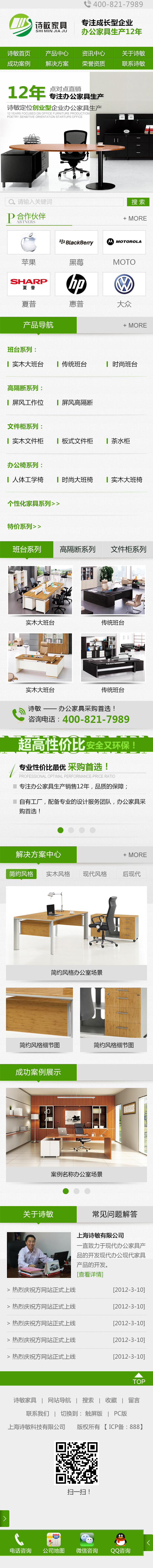Tap the green 搜索 button
Image resolution: width=153 pixels, height=1568 pixels.
click(137, 201)
